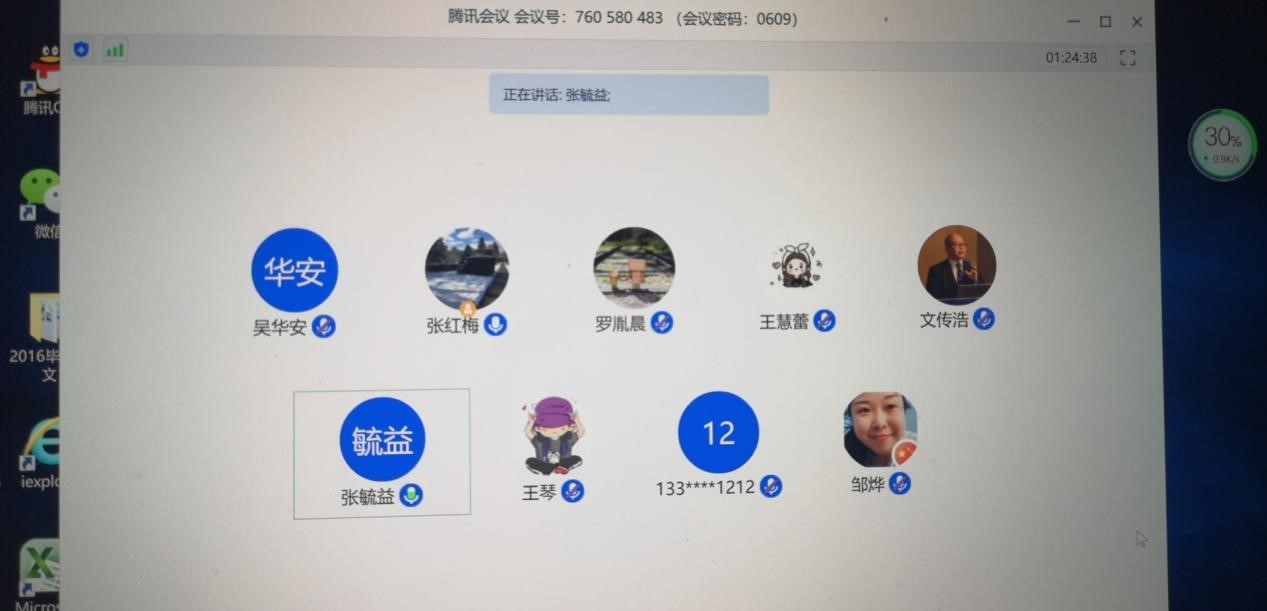Screen dimensions: 1267x611
Task: Minimize the Tencent Meeting window
Action: pos(1073,22)
